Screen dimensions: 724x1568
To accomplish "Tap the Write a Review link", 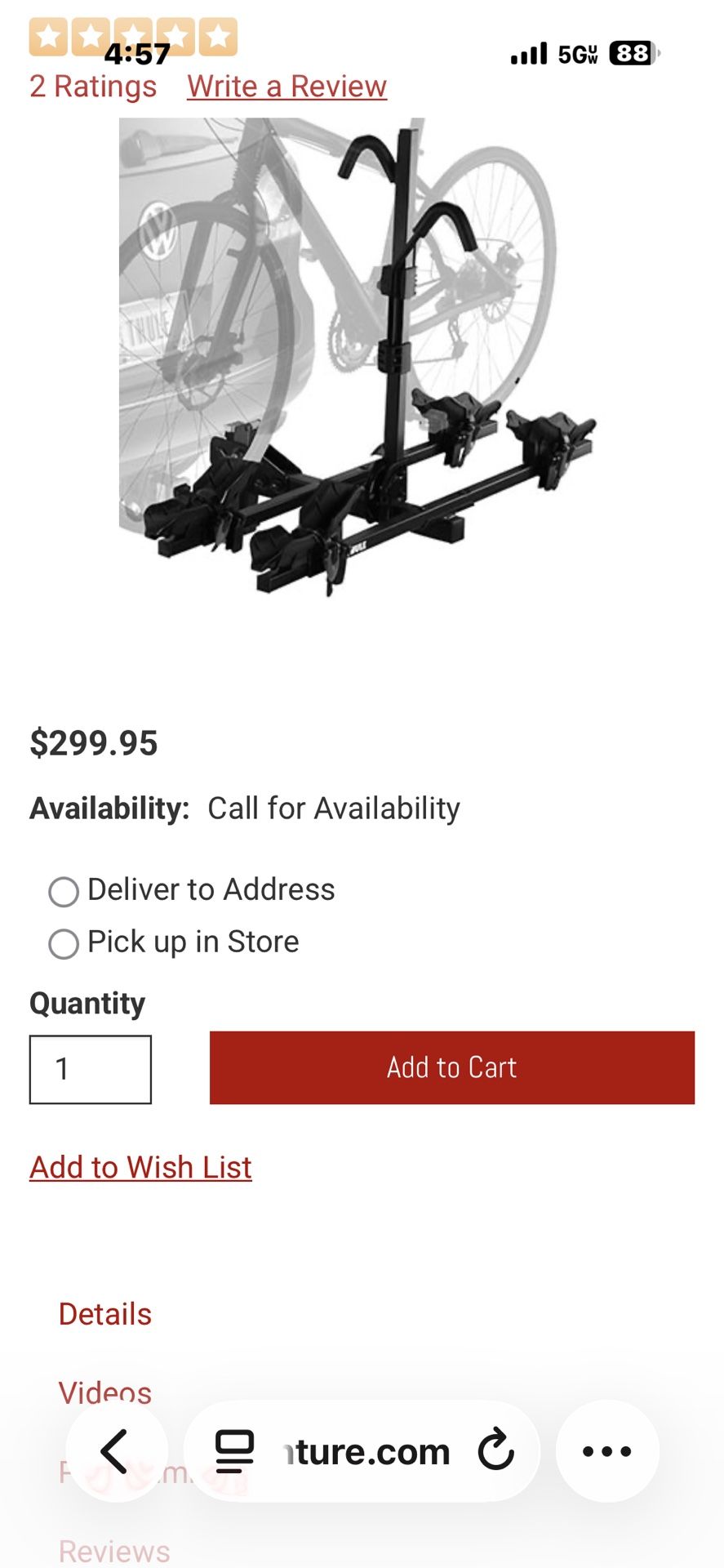I will (x=286, y=86).
